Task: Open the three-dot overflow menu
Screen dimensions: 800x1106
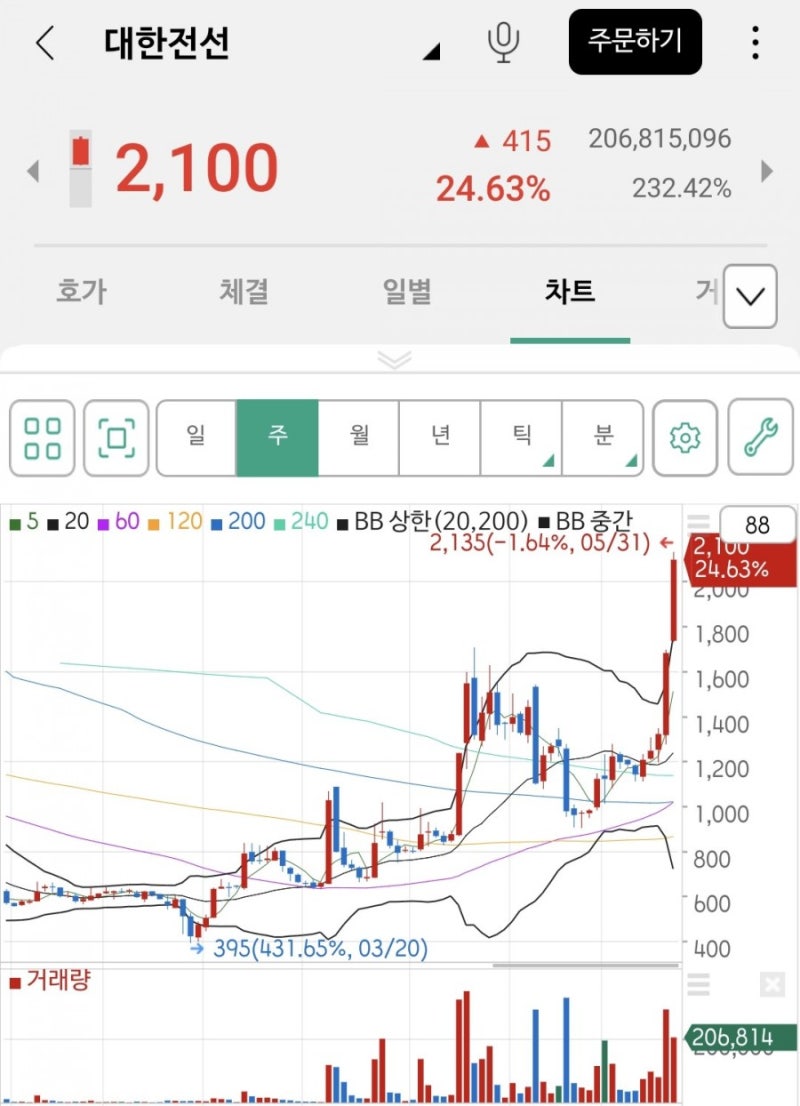Action: point(755,44)
